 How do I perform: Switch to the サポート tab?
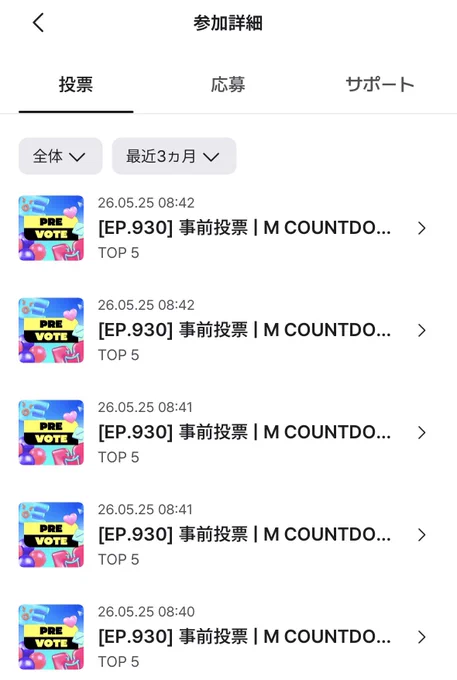pos(380,85)
